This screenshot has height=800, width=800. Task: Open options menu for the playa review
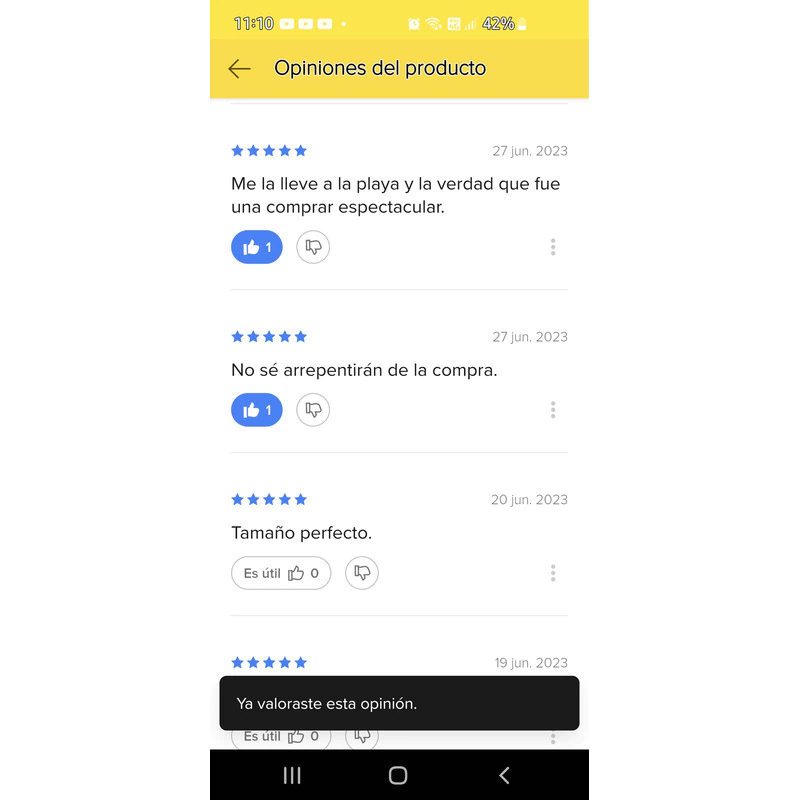pyautogui.click(x=552, y=247)
